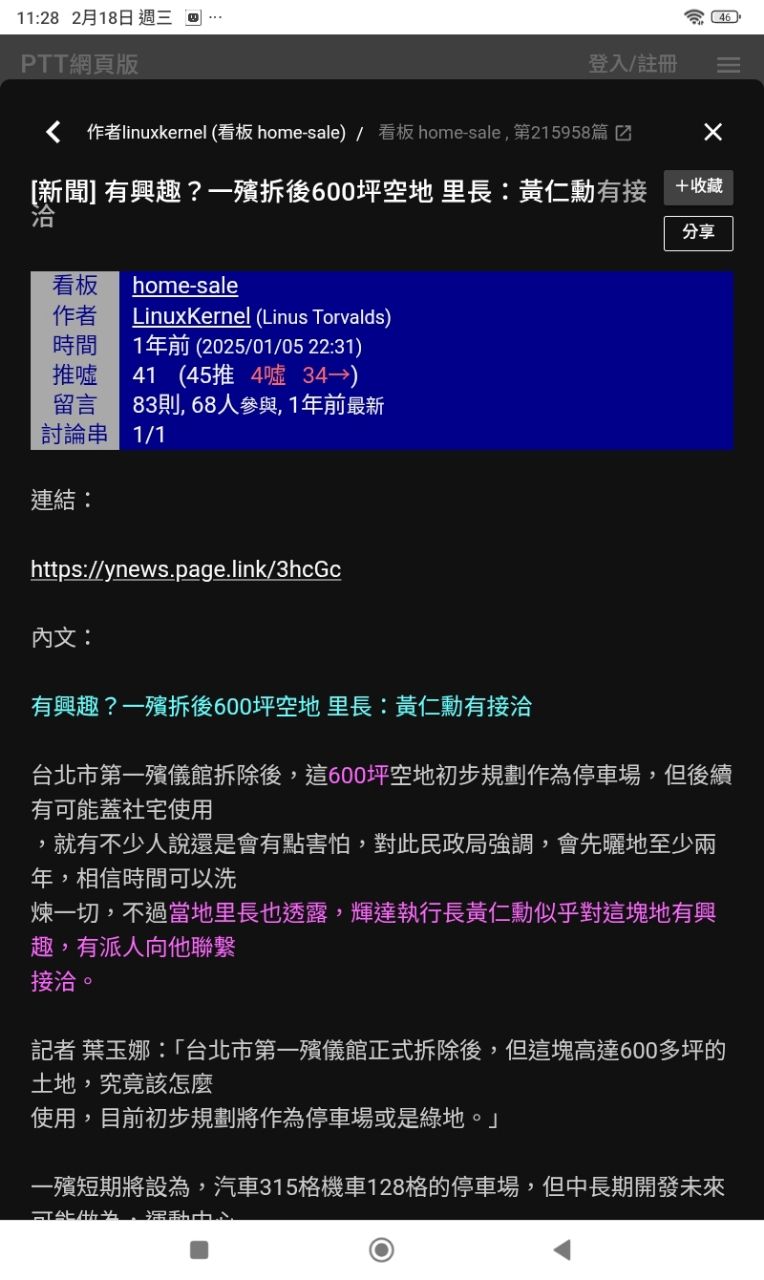Add this post to favorites (+收藏)

click(698, 187)
